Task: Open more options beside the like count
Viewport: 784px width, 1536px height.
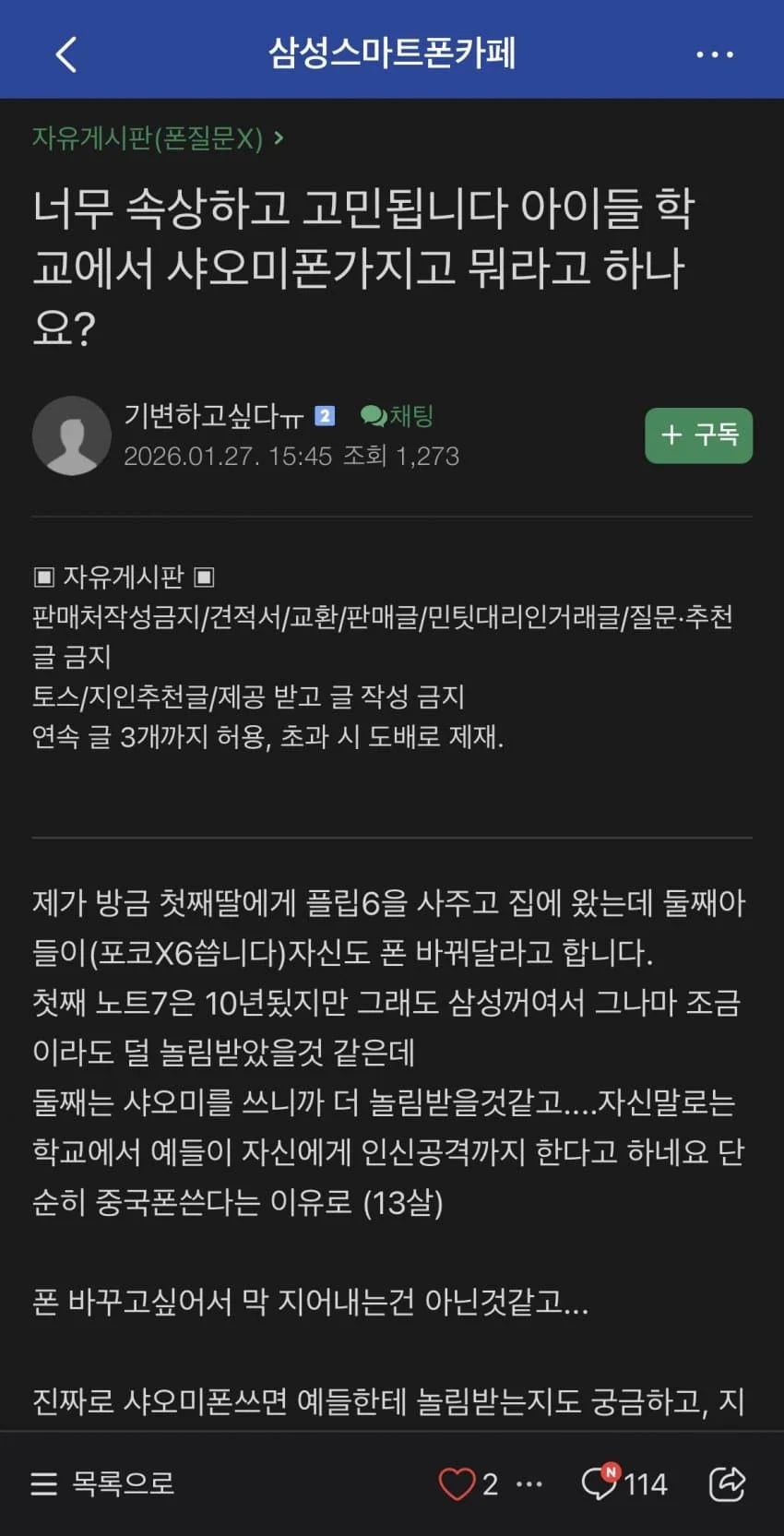Action: tap(529, 1484)
